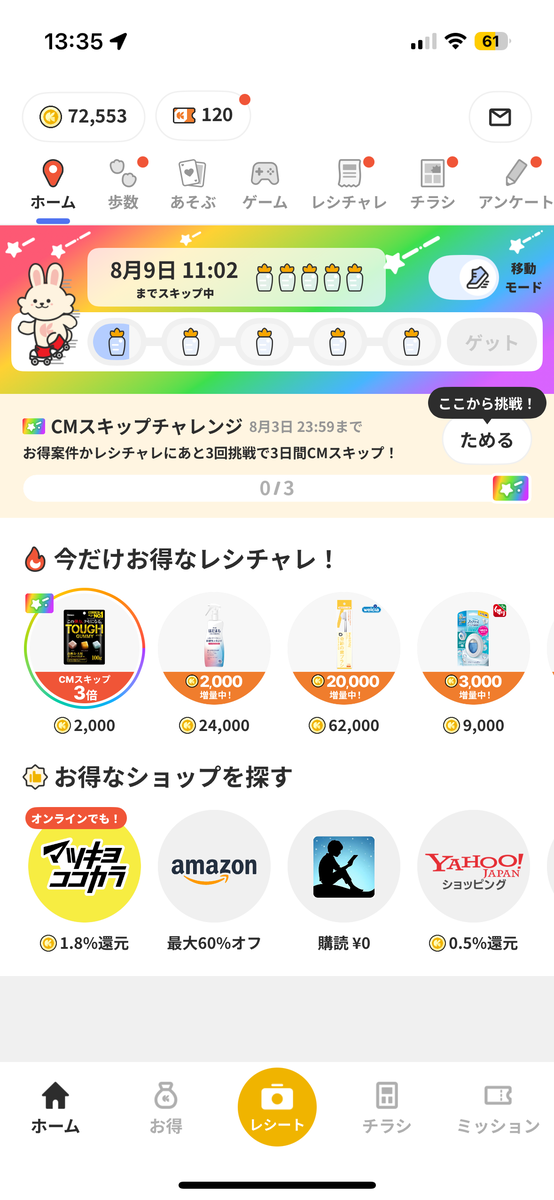Open the 72,553 coin balance

pyautogui.click(x=84, y=116)
